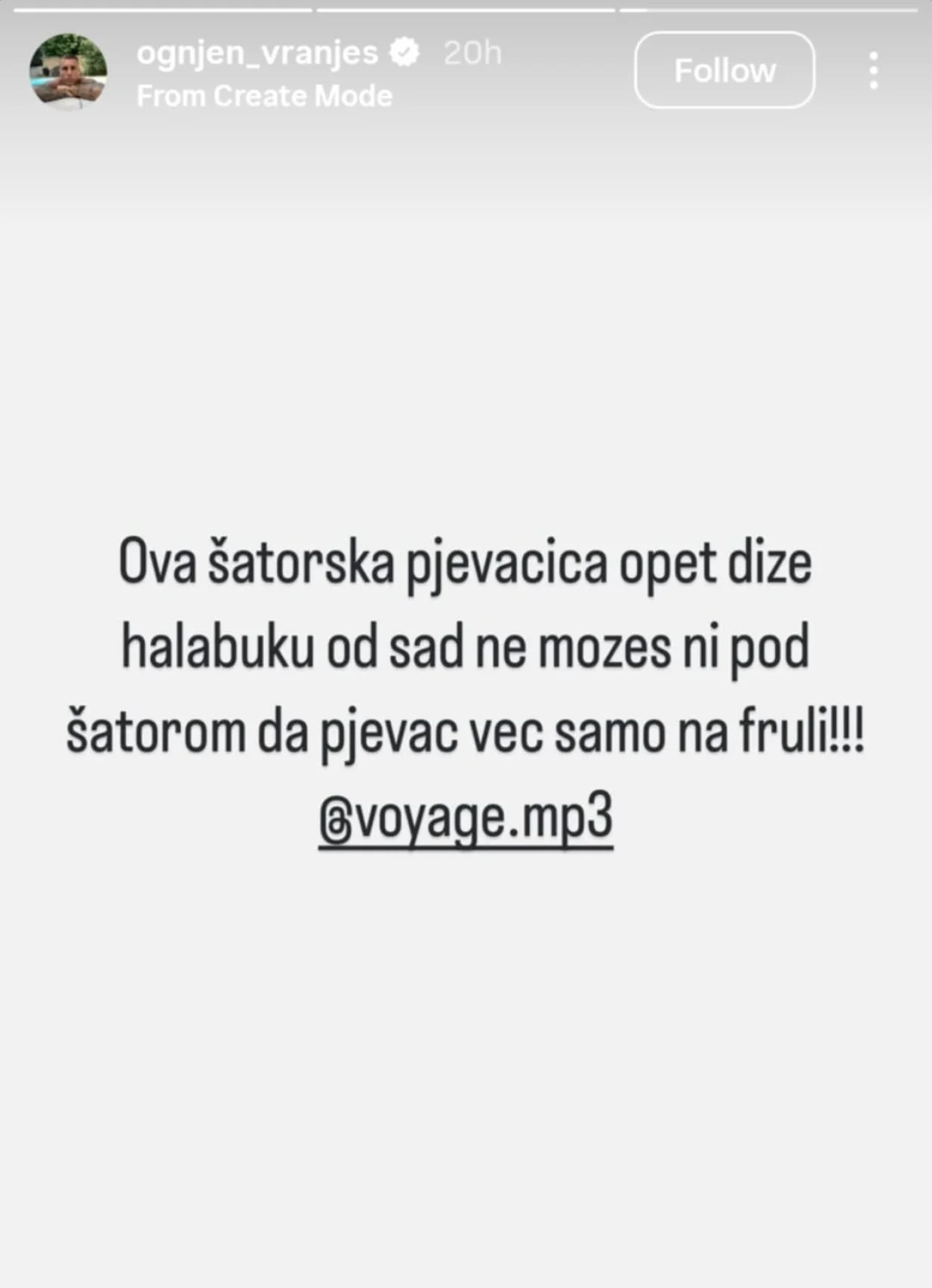Click the middle story progress segment
The height and width of the screenshot is (1288, 932).
coord(466,11)
